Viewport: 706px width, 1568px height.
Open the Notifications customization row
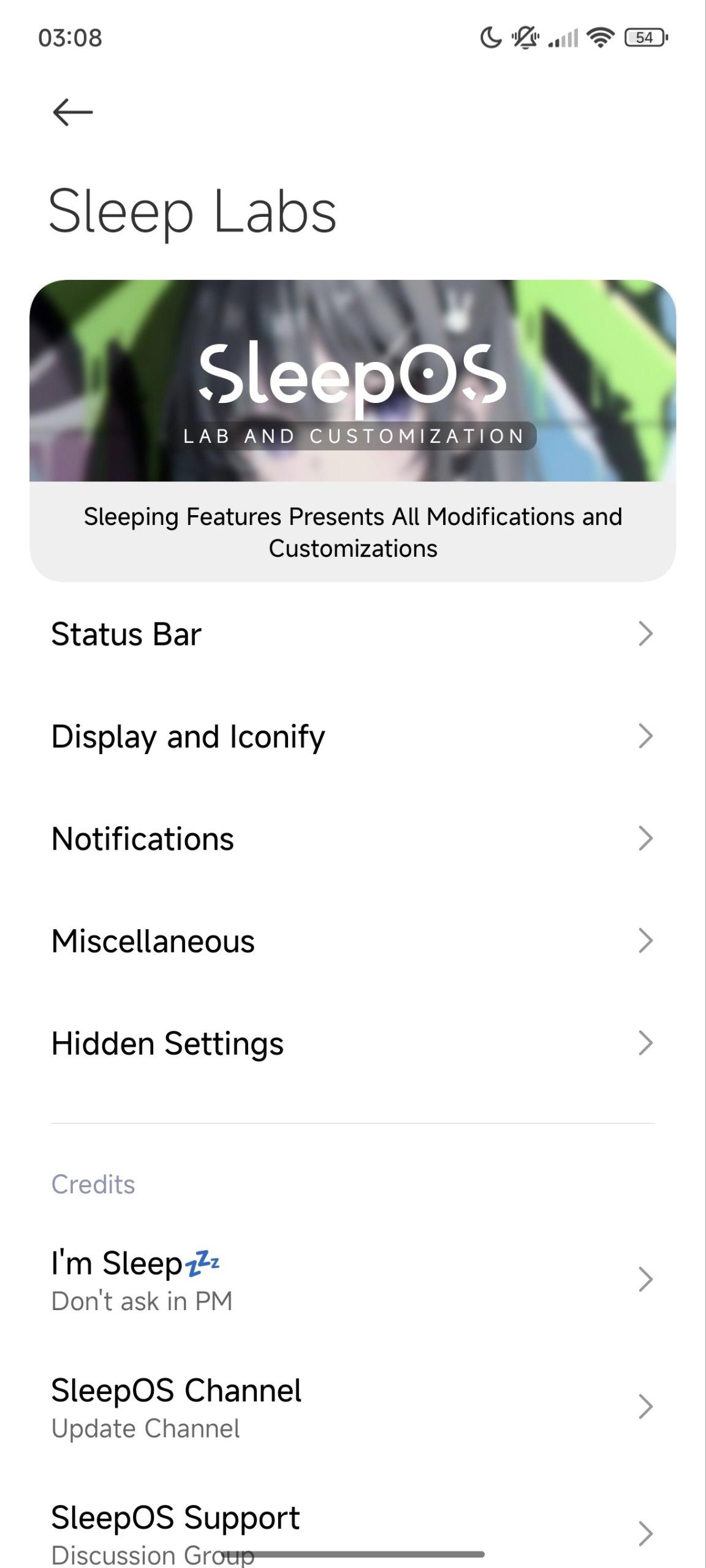[x=353, y=839]
